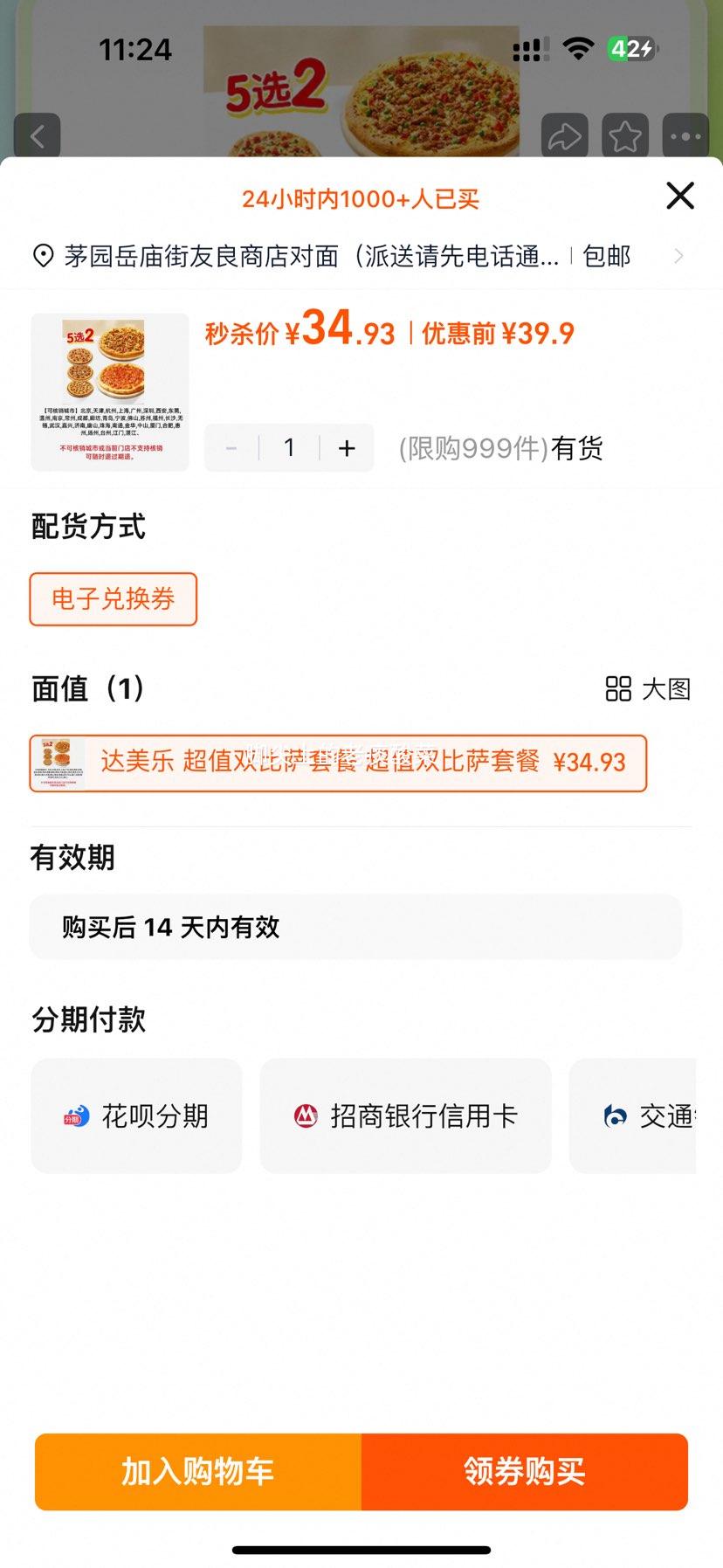Tap 领券购买 to buy with coupon
Screen dimensions: 723x1568
pos(525,1471)
